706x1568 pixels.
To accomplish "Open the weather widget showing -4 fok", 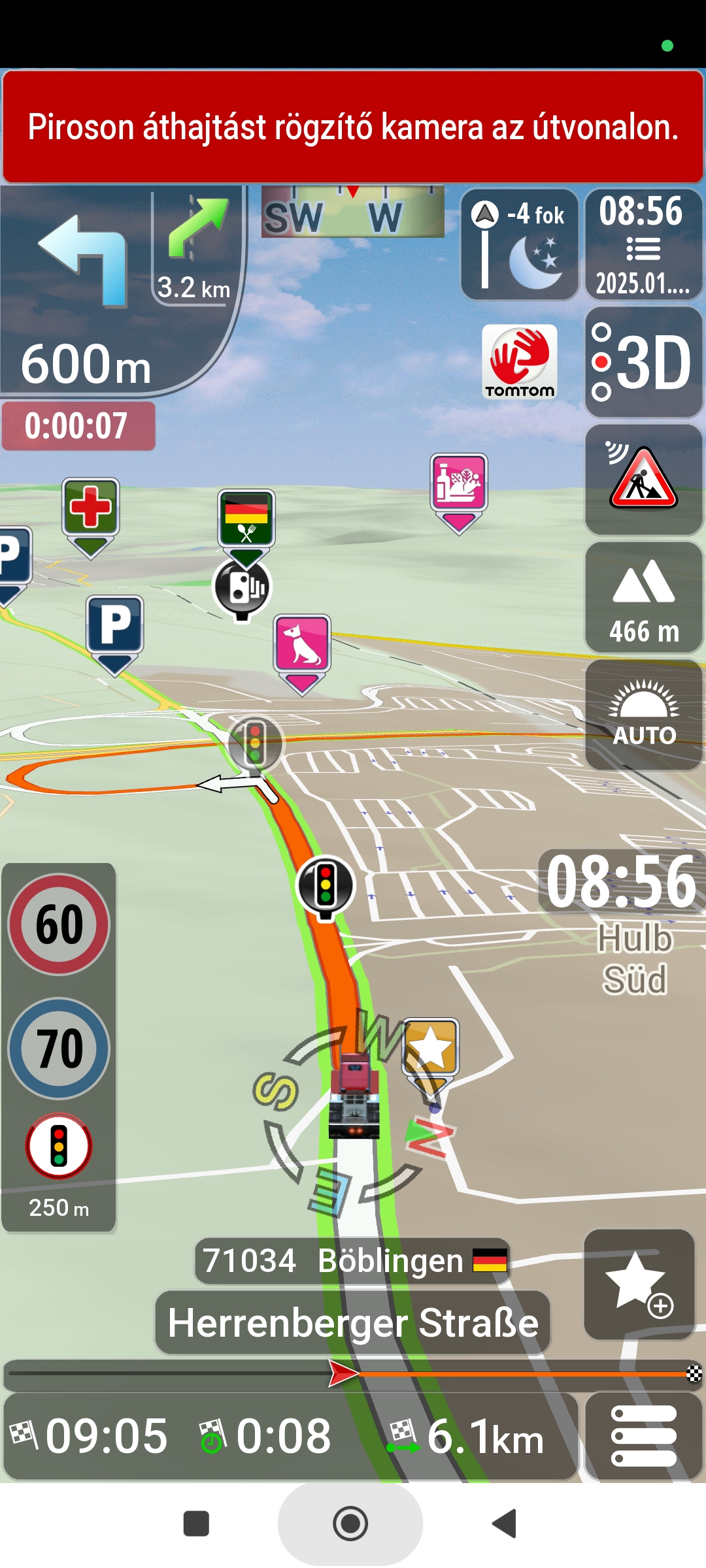I will click(520, 244).
